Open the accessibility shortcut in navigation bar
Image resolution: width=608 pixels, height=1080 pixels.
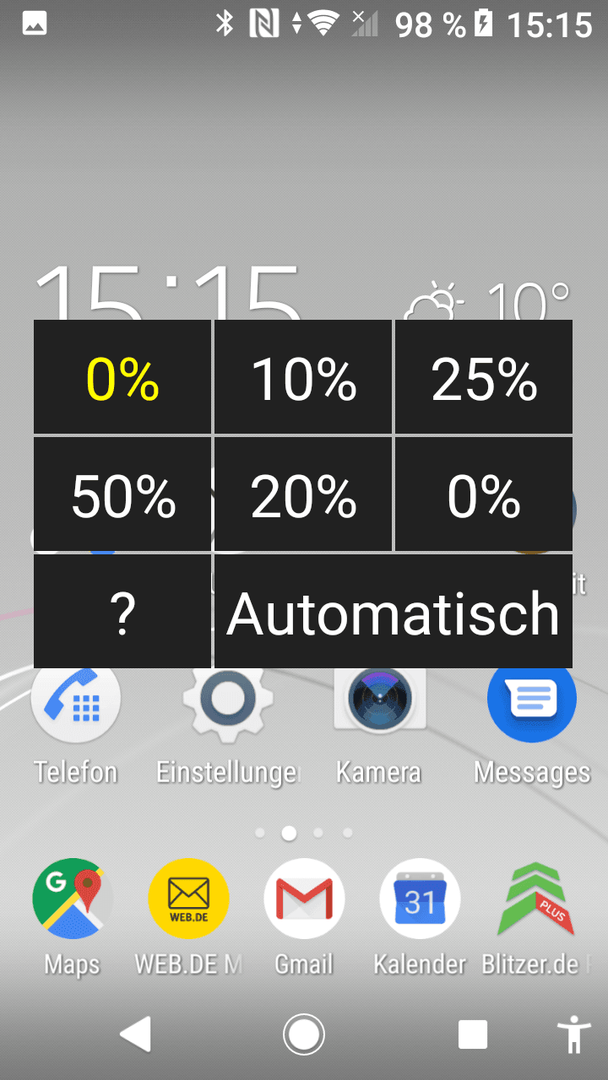tap(574, 1035)
